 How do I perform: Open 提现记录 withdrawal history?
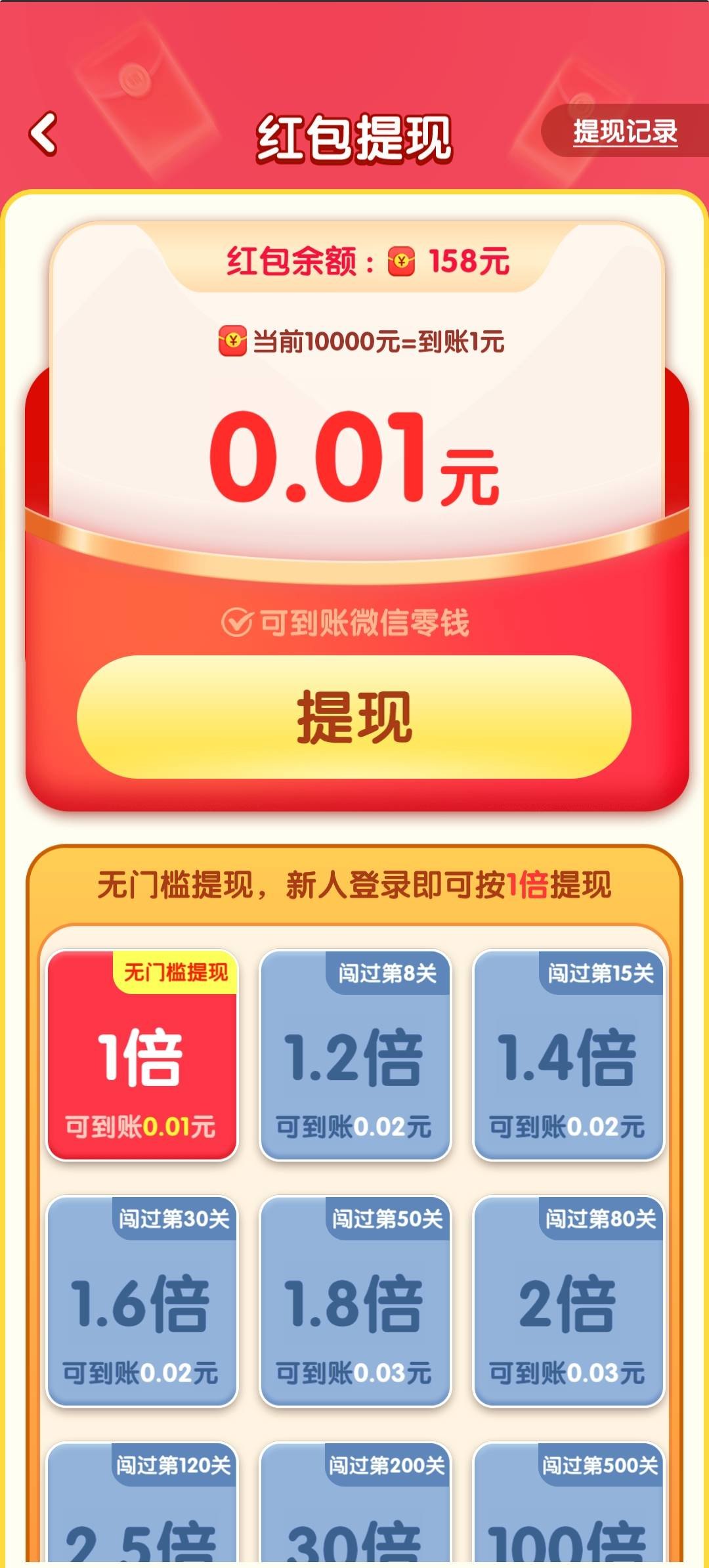[x=624, y=131]
